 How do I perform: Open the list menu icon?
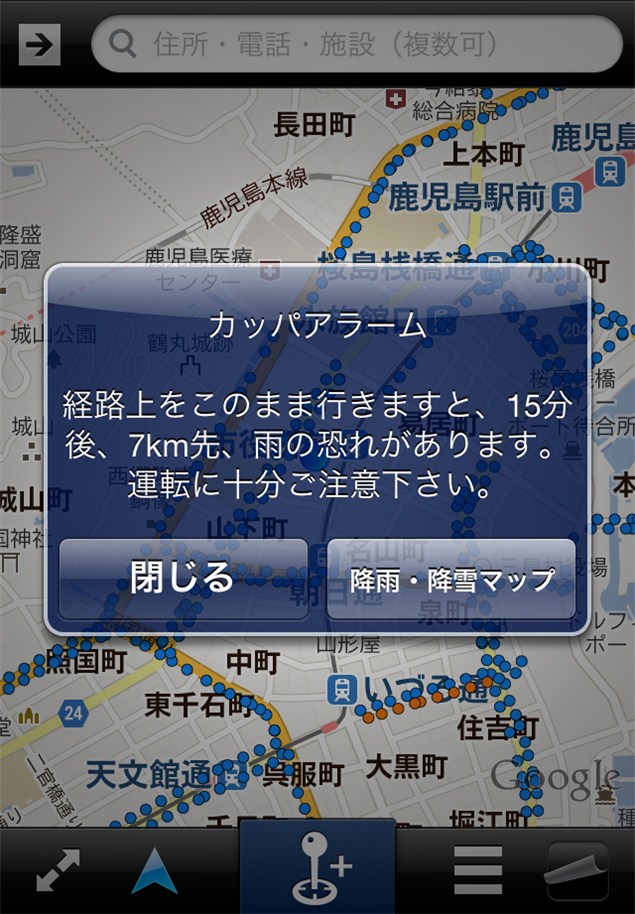[x=478, y=870]
